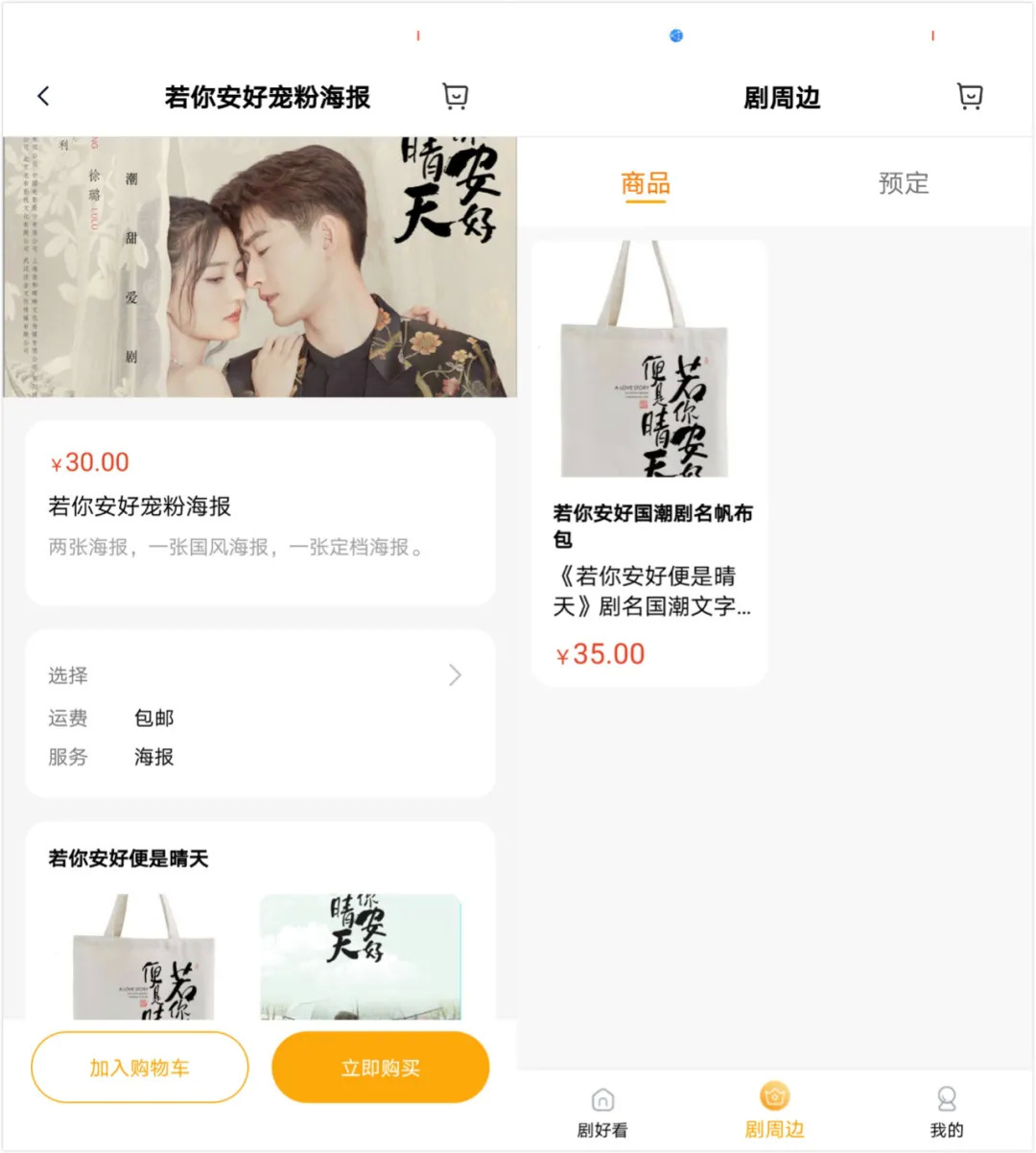Open poster item under 若你安好便是晴天

pos(361,957)
